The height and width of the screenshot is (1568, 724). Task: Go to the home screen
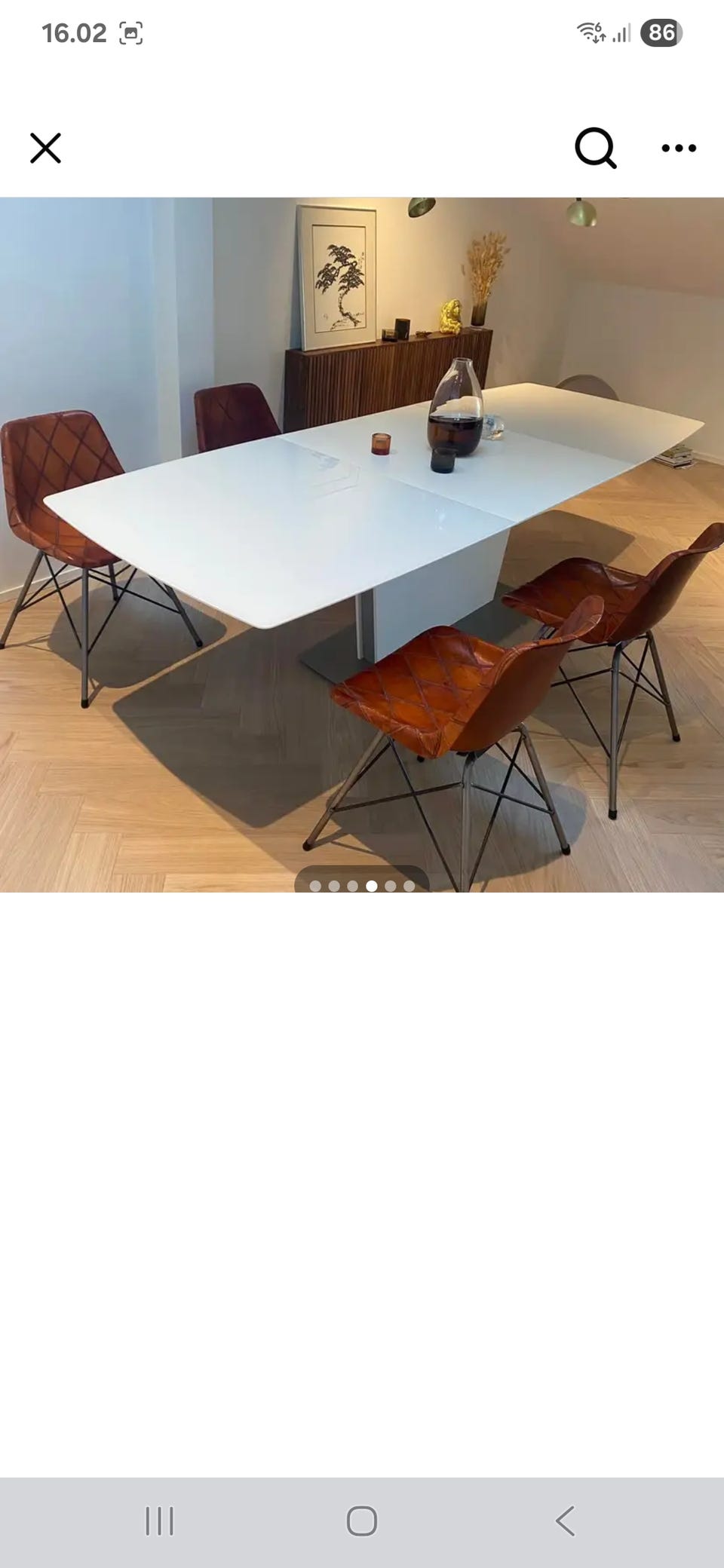click(x=362, y=1521)
